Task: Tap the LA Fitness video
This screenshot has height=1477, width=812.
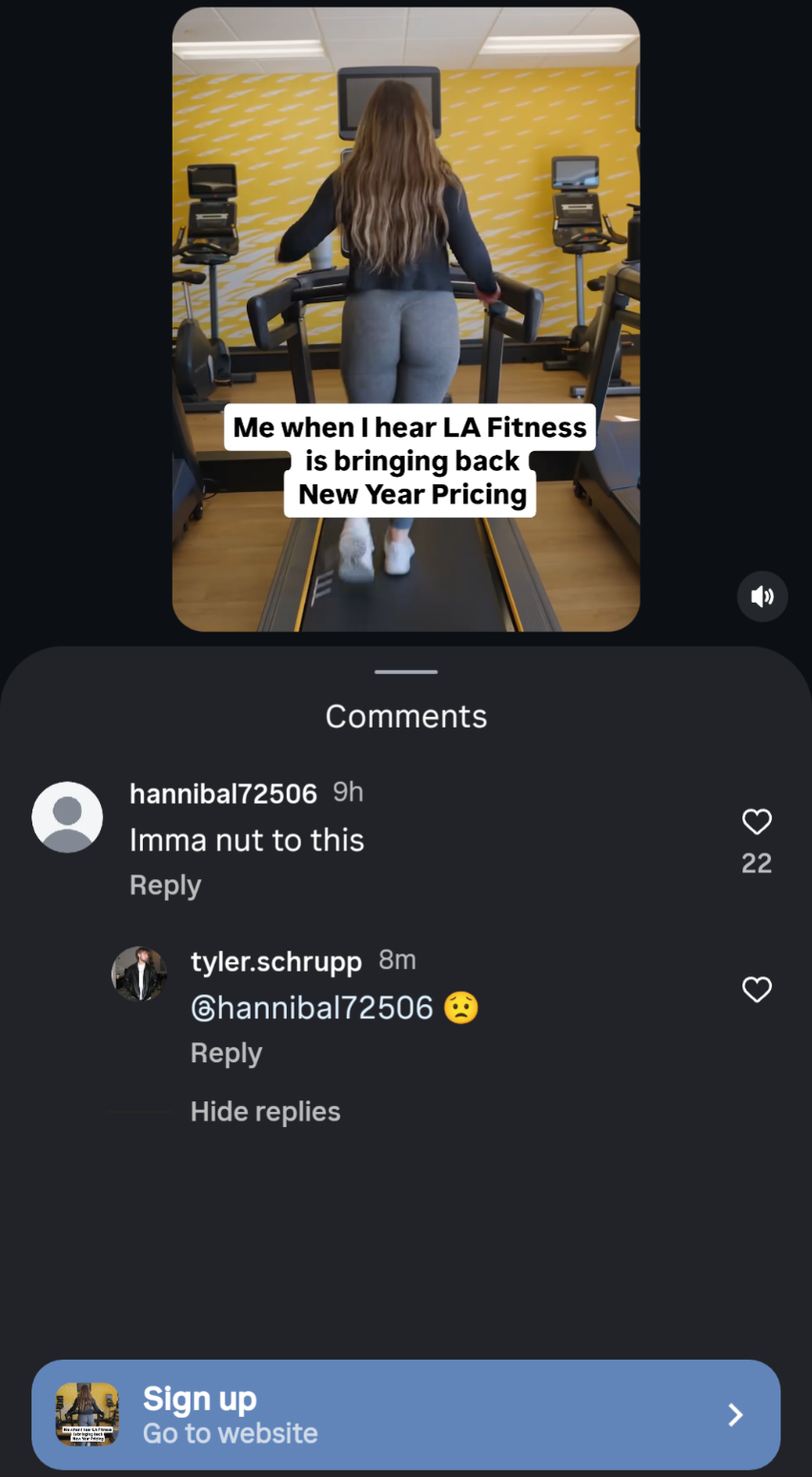Action: [x=406, y=238]
